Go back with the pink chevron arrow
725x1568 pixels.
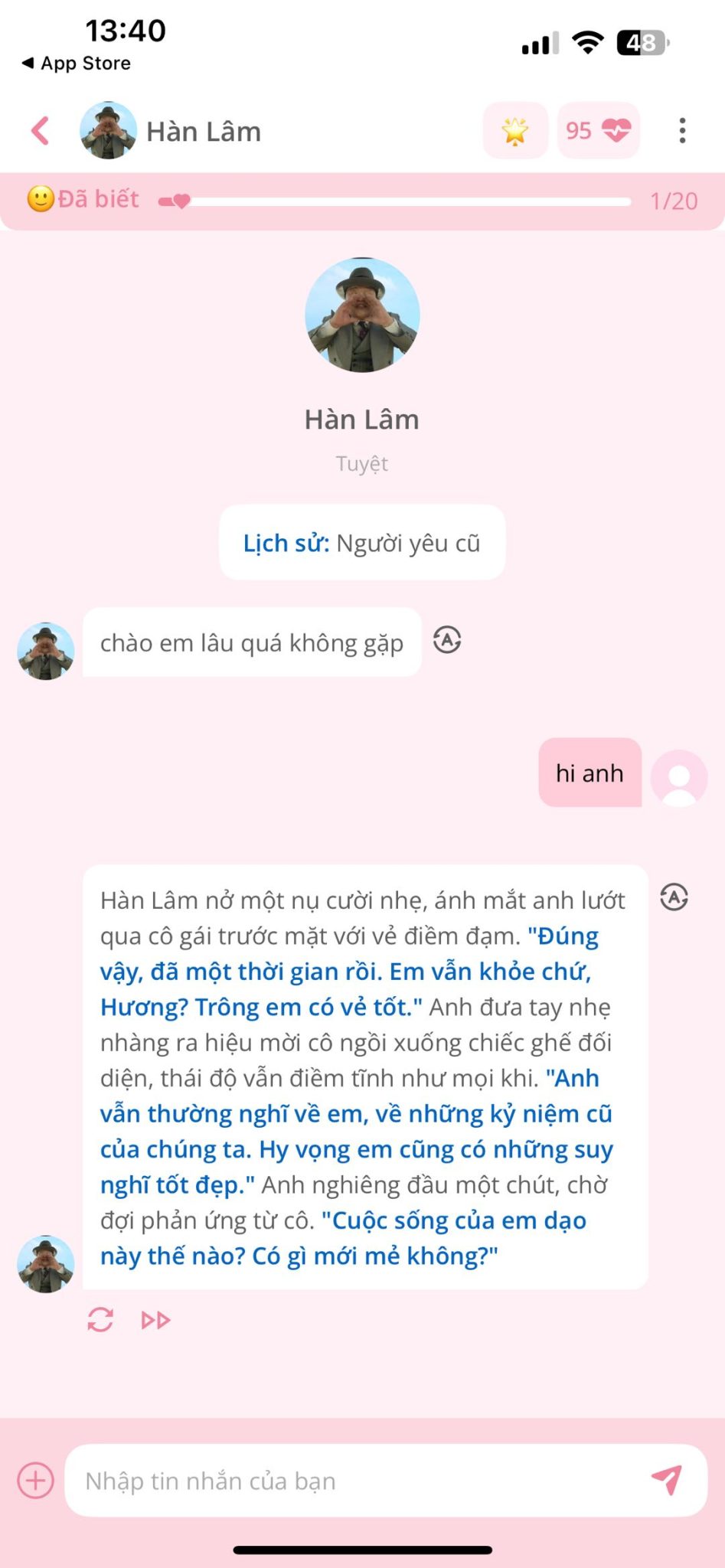[x=39, y=130]
